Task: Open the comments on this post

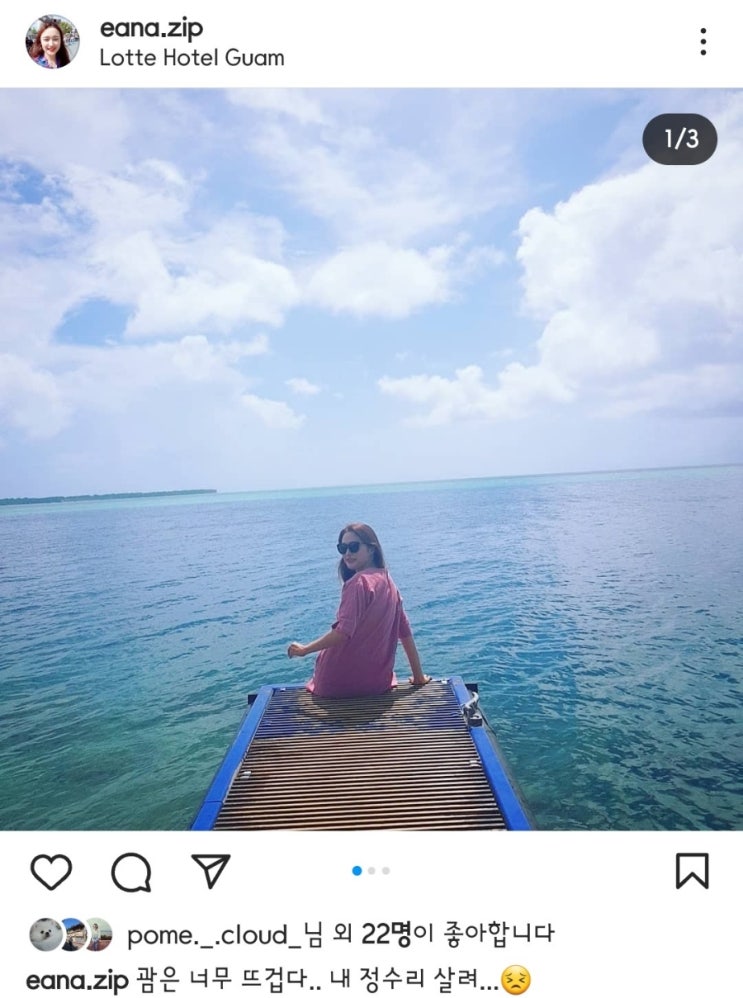Action: [x=131, y=872]
